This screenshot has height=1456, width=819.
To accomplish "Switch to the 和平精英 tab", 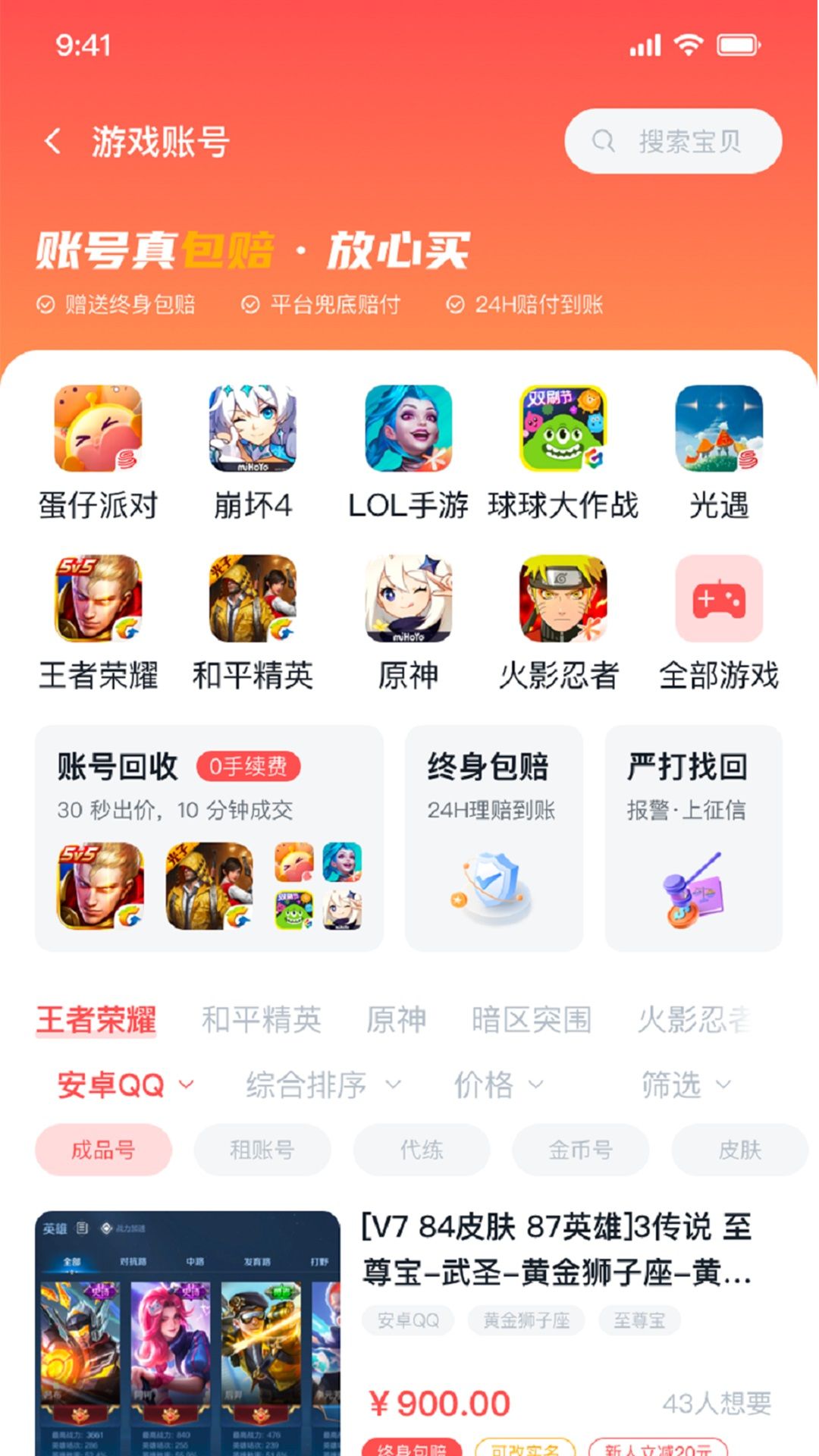I will (x=262, y=1018).
